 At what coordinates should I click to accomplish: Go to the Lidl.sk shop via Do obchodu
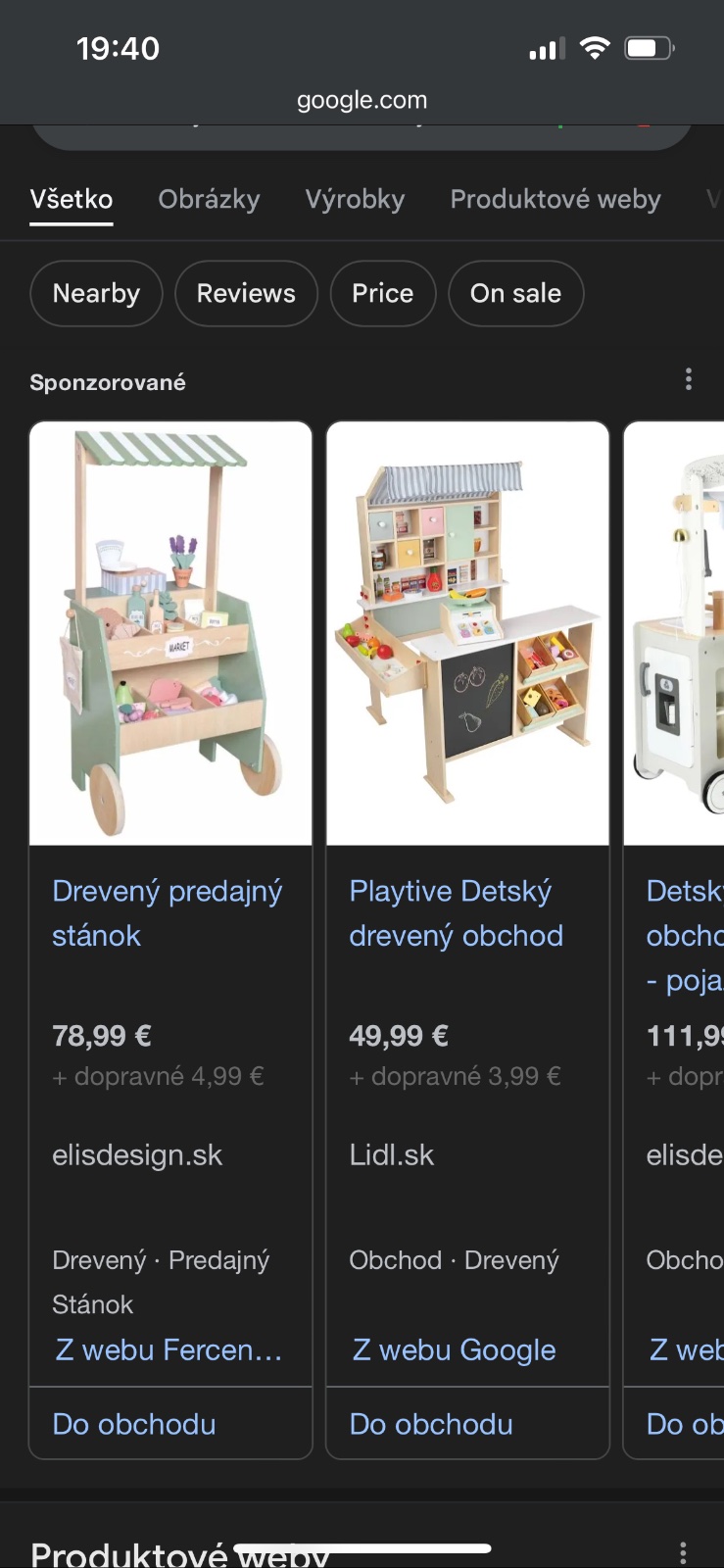[431, 1423]
